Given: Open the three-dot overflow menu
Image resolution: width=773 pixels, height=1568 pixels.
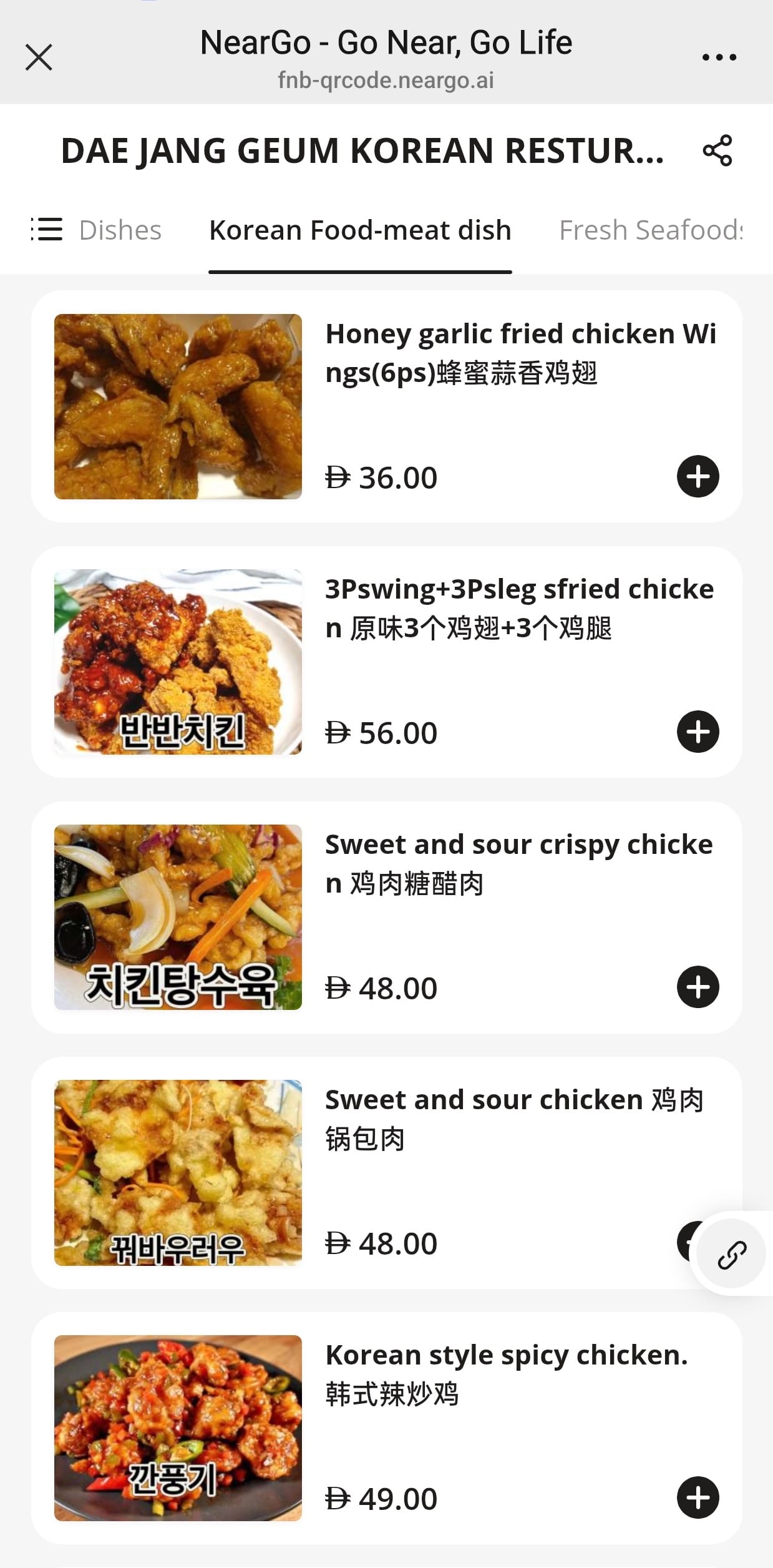Looking at the screenshot, I should coord(719,57).
